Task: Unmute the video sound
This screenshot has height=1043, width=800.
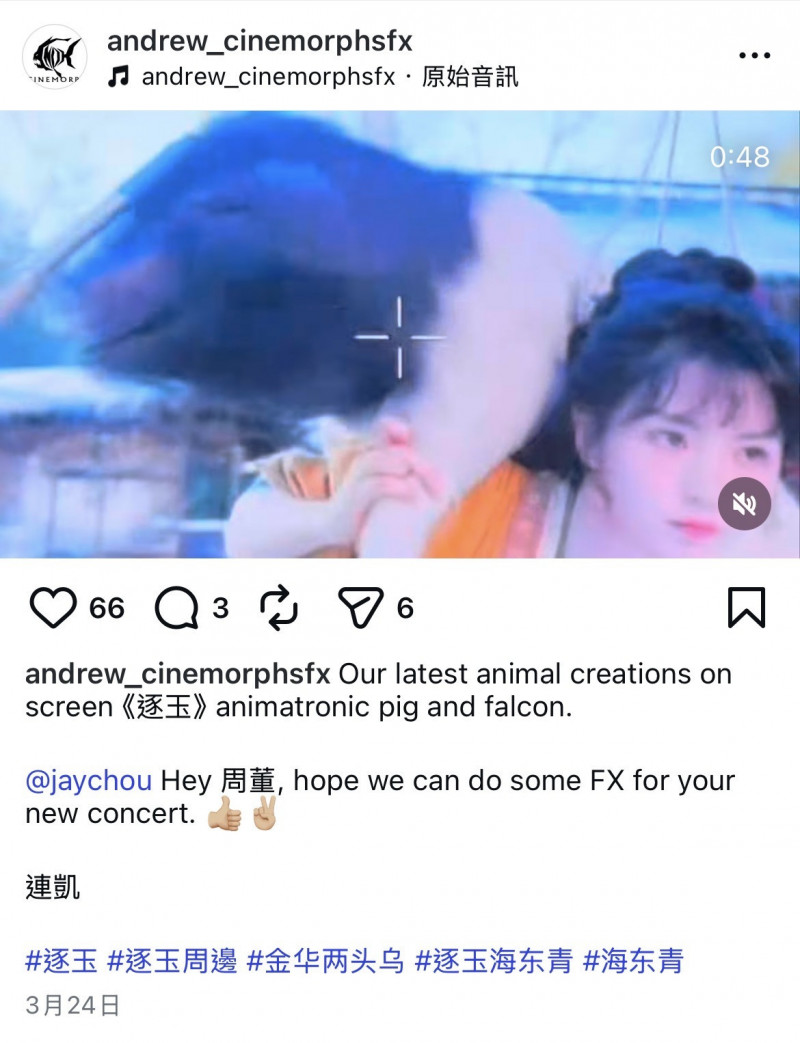Action: click(x=744, y=503)
